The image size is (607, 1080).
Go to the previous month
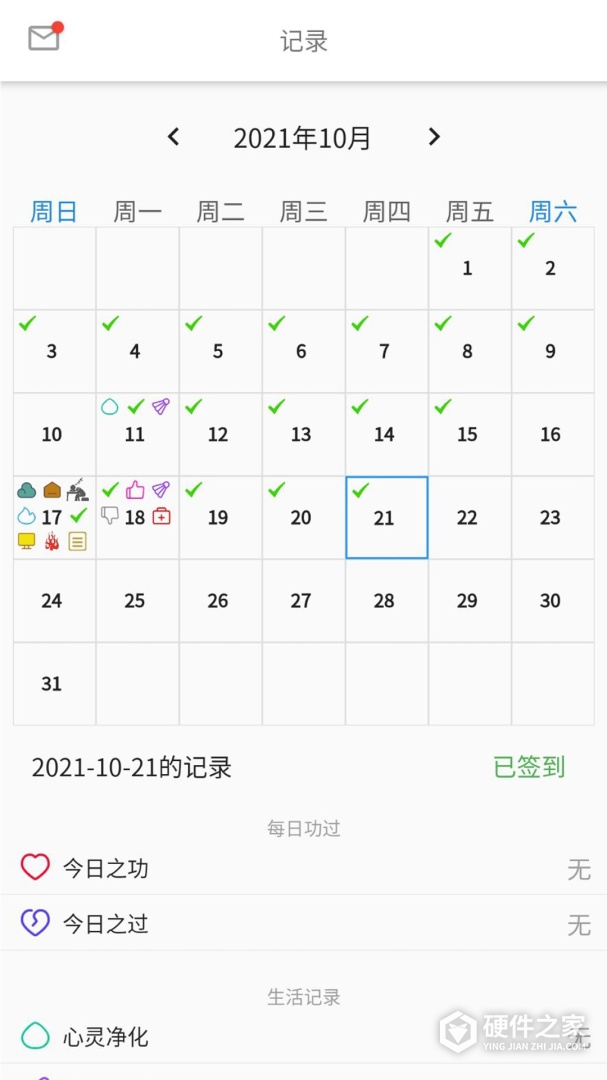click(x=174, y=137)
